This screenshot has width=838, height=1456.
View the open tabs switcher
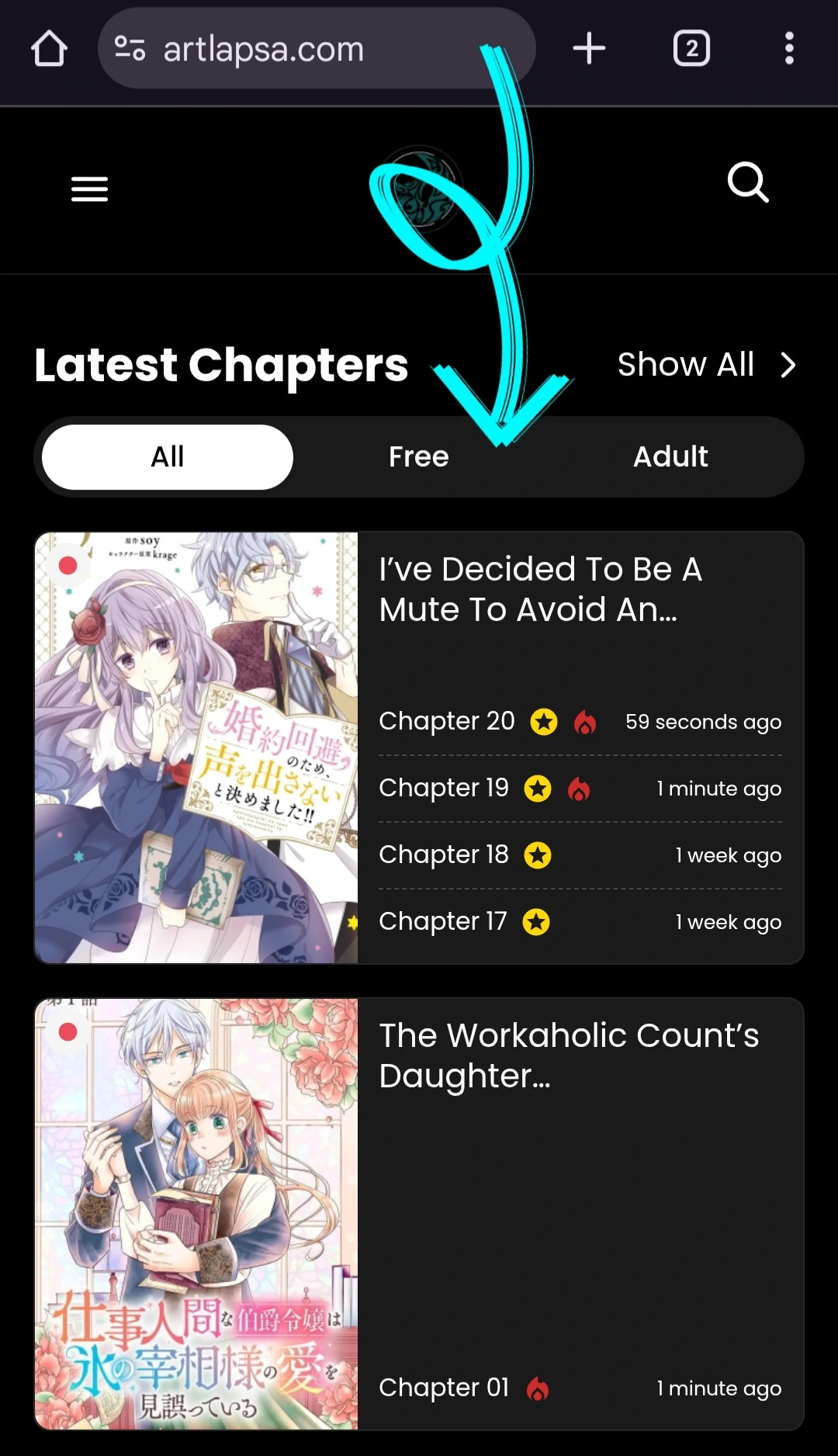coord(691,48)
